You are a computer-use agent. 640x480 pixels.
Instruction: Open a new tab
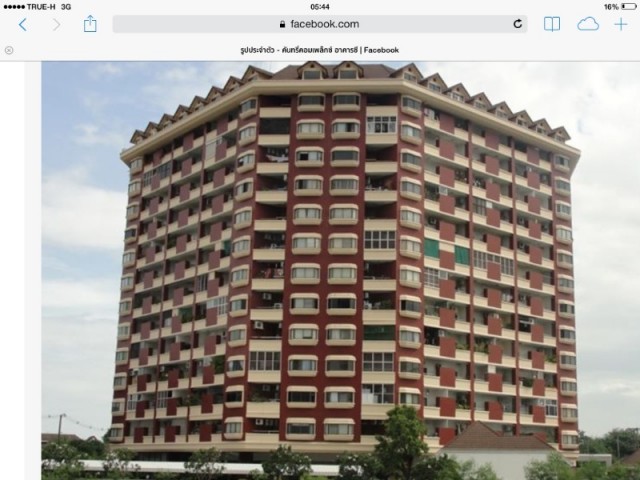621,24
